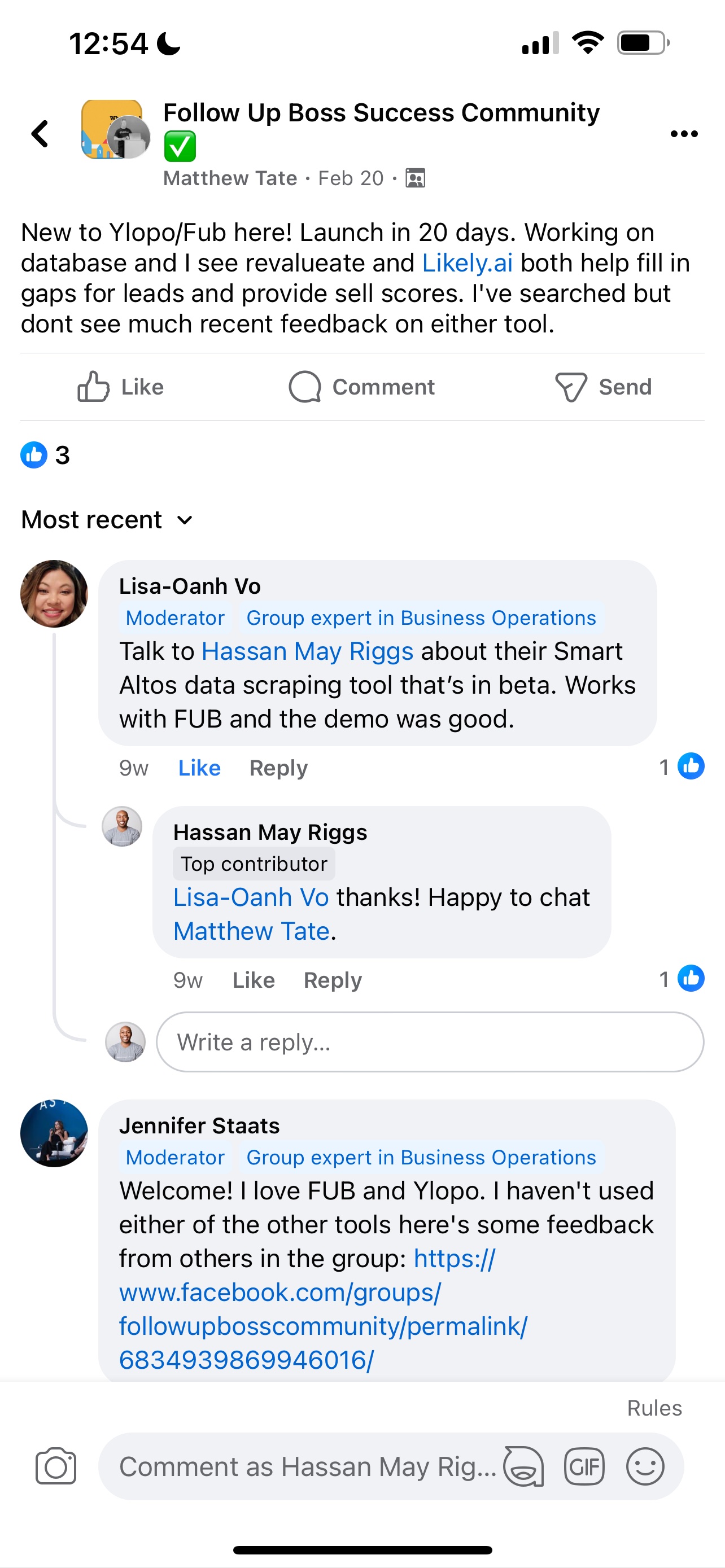Like Hassan May Riggs's reply

point(253,980)
